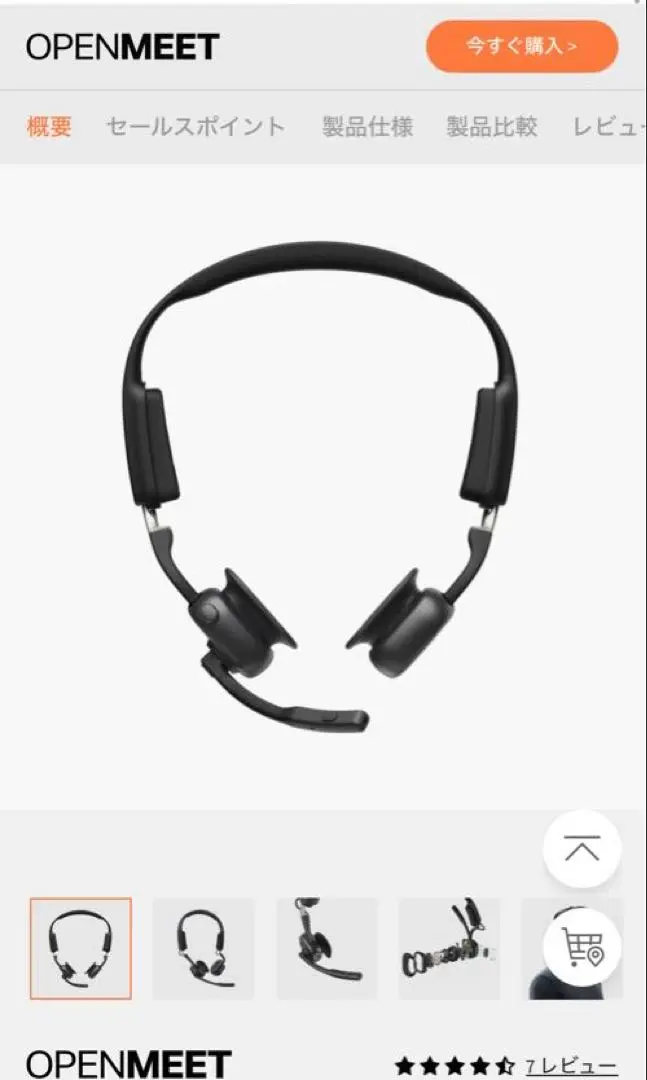The width and height of the screenshot is (647, 1080).
Task: Open the fourth exploded-parts thumbnail
Action: pyautogui.click(x=449, y=948)
